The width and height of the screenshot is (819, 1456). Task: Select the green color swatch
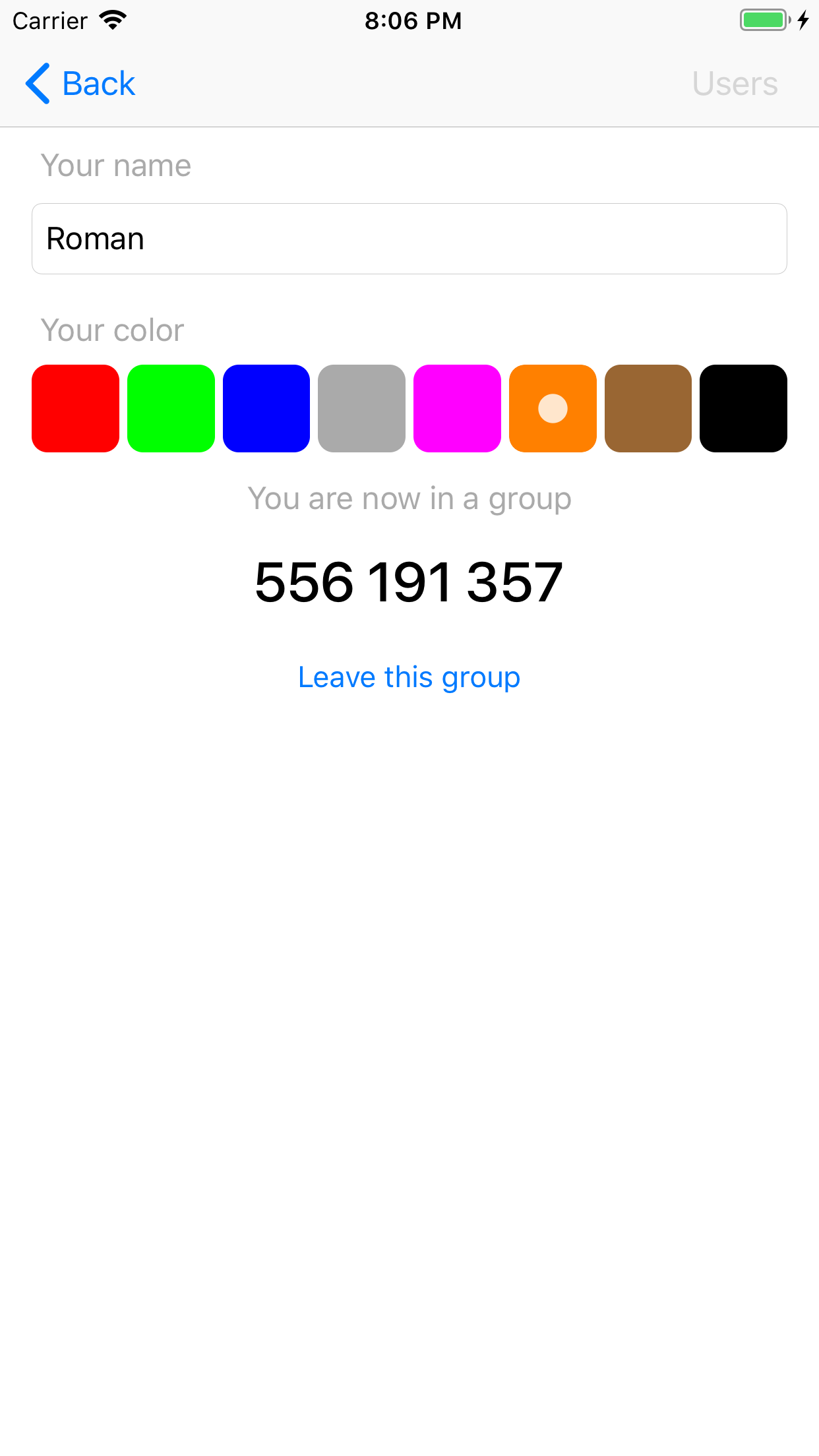click(171, 408)
